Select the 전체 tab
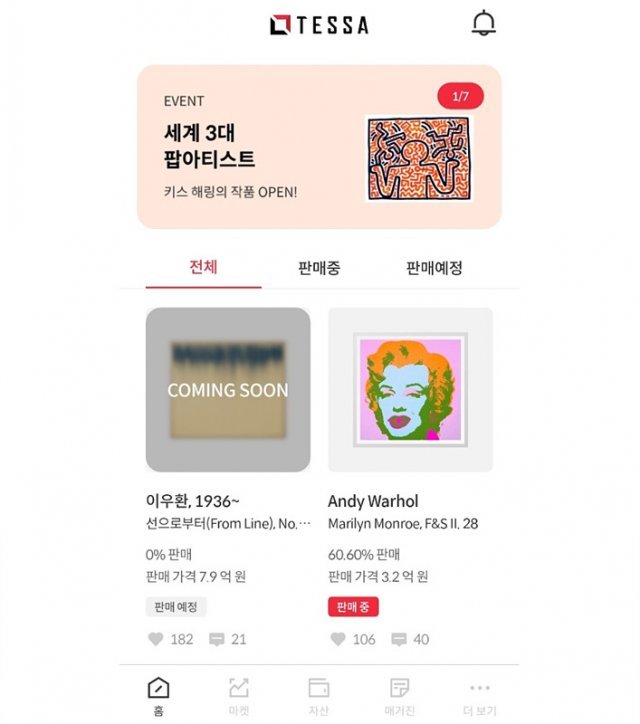The height and width of the screenshot is (724, 640). coord(204,267)
